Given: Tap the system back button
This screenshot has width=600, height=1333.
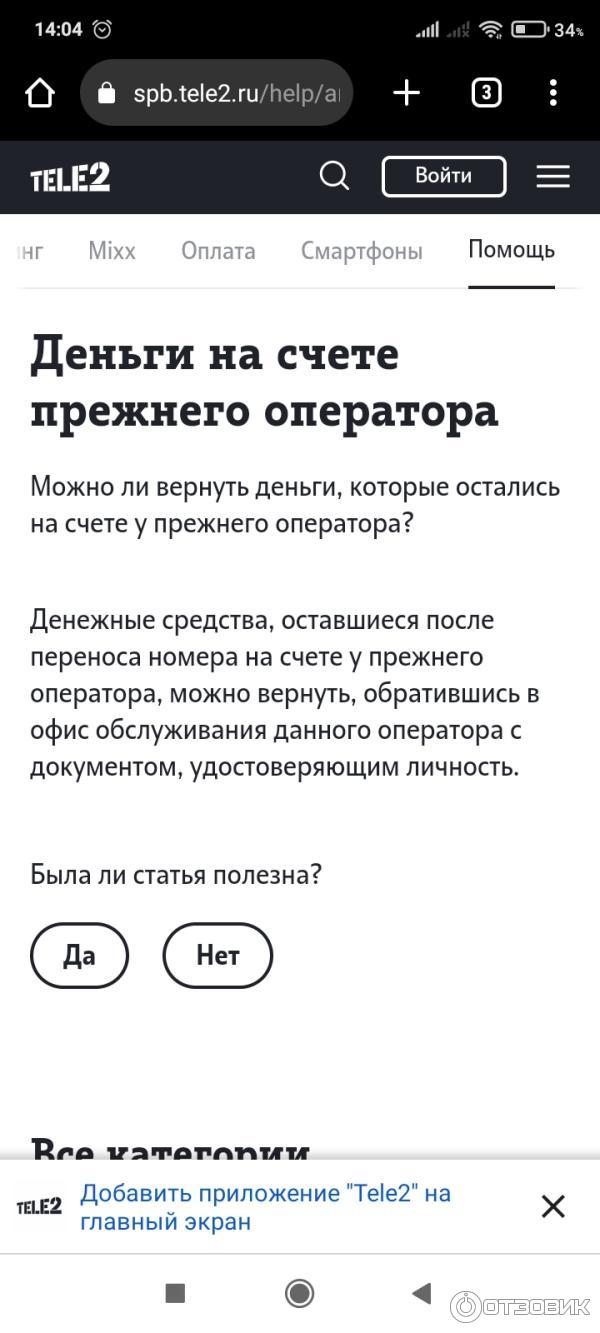Looking at the screenshot, I should [421, 1293].
